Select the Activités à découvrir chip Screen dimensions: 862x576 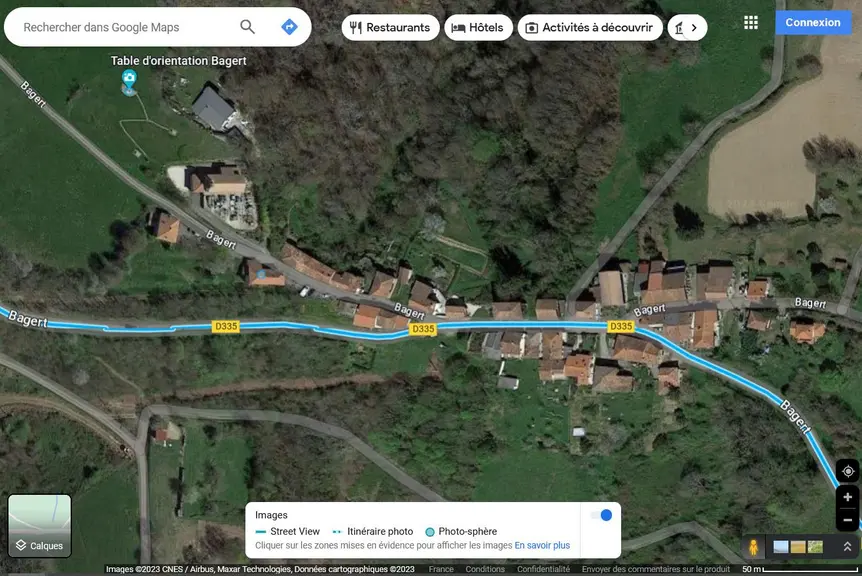tap(590, 27)
